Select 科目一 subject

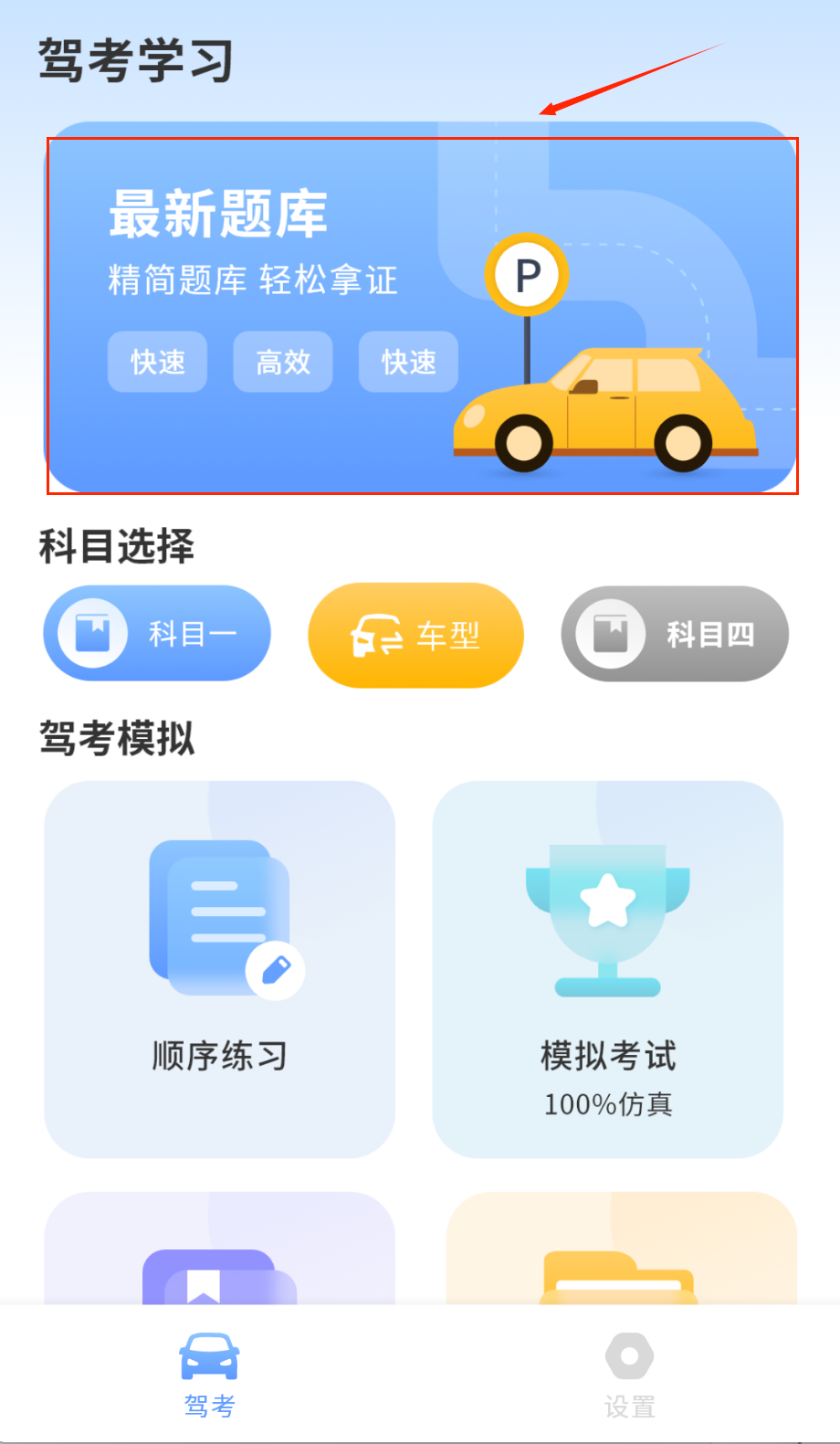coord(157,633)
